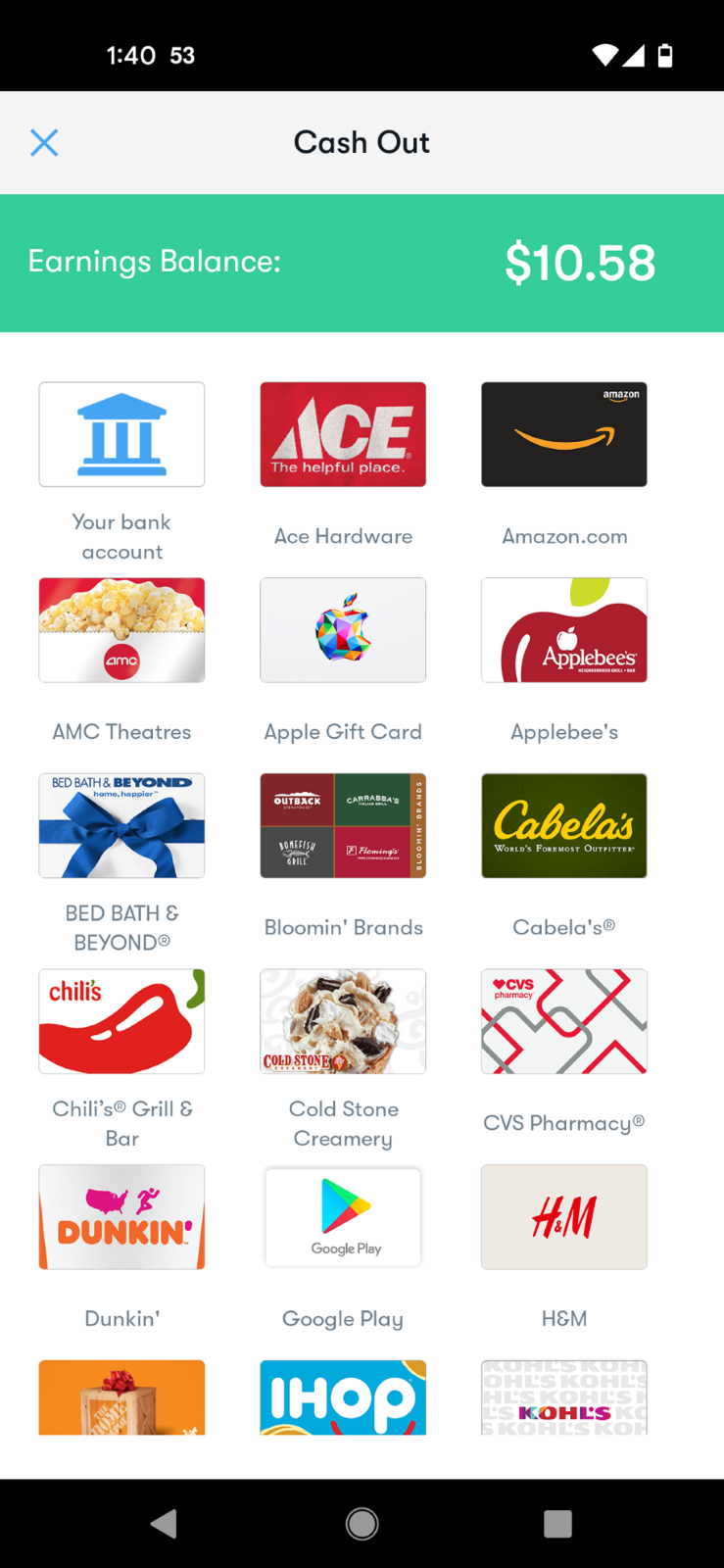Select the H&M gift card

click(x=563, y=1217)
